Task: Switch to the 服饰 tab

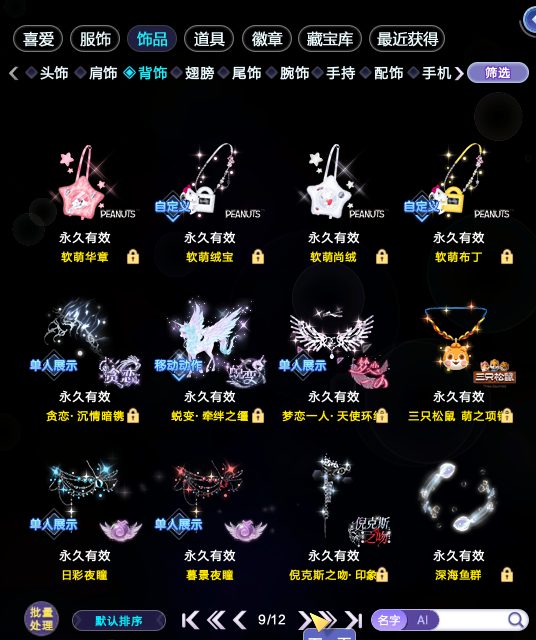Action: (95, 39)
